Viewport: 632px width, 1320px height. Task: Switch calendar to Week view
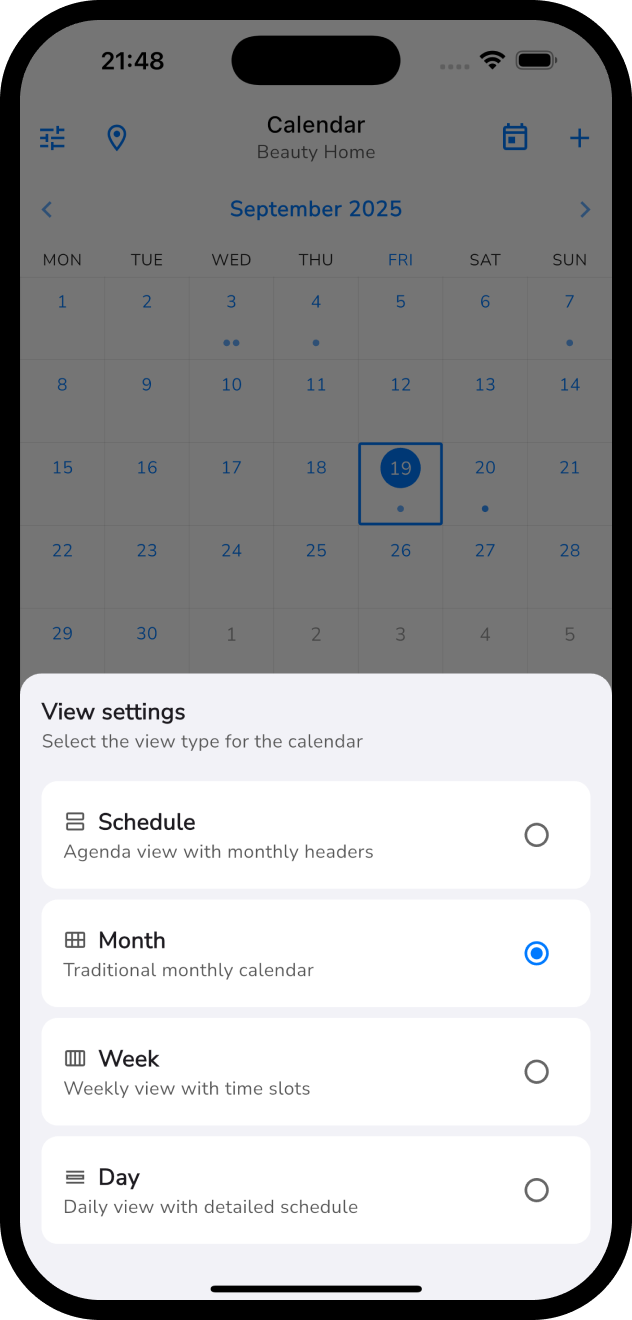[x=315, y=1071]
